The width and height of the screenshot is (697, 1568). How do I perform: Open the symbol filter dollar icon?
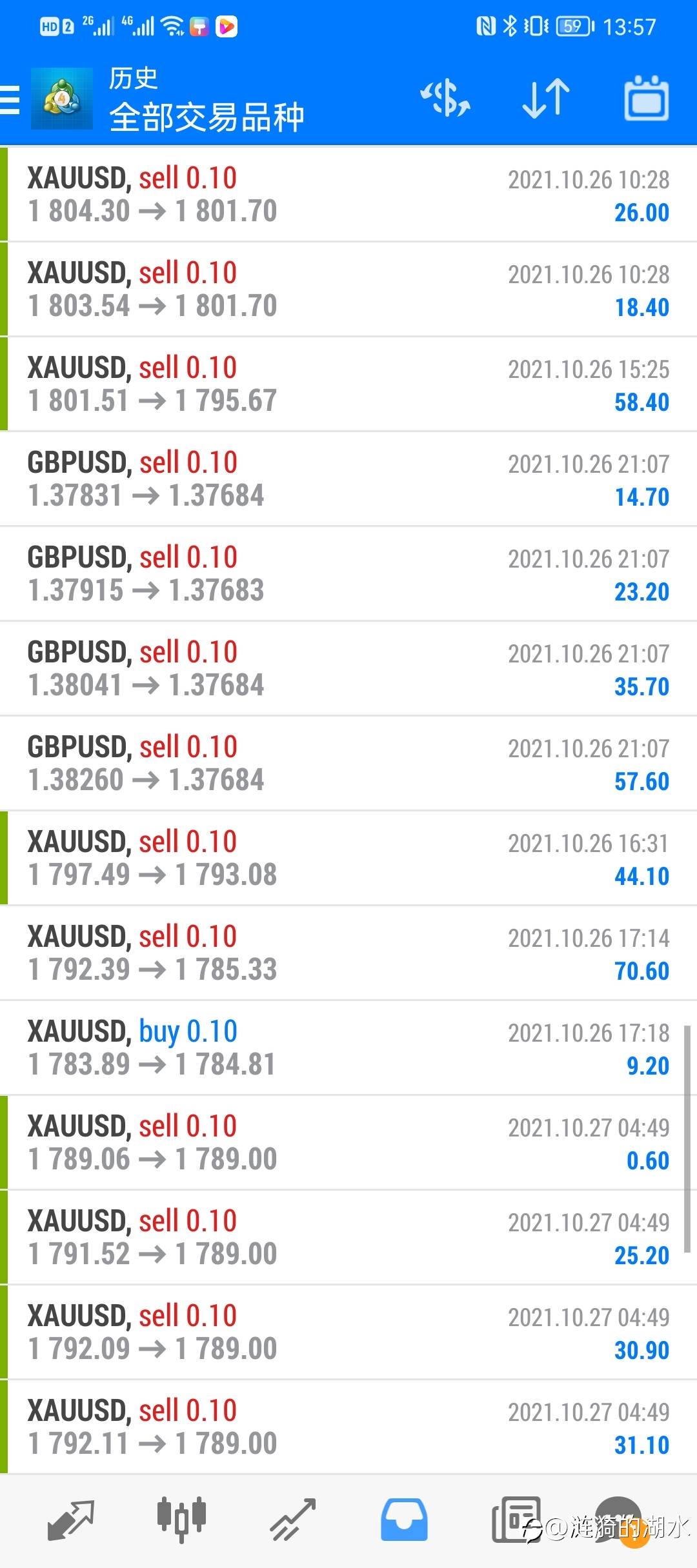(445, 99)
